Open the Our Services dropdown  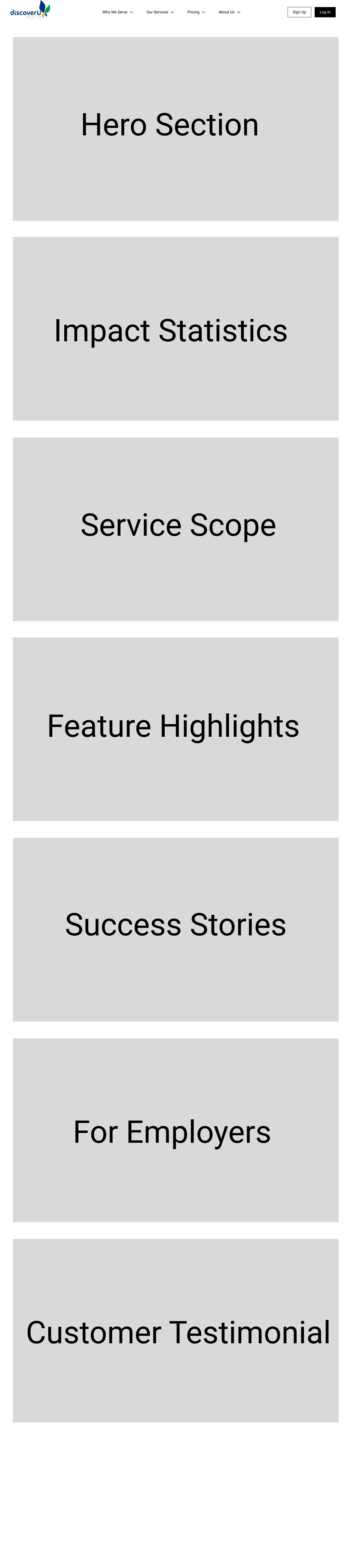click(x=160, y=12)
